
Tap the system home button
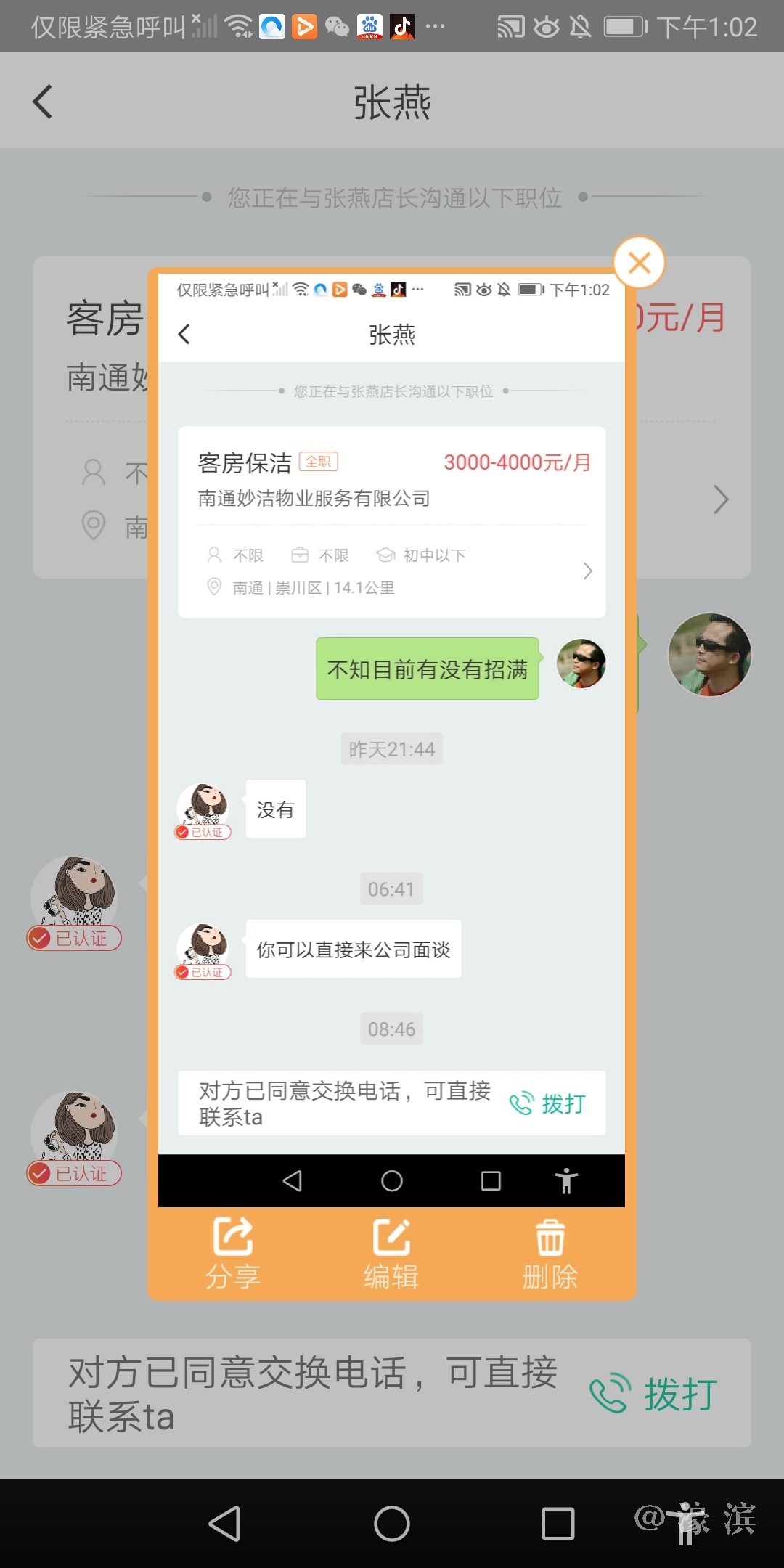click(391, 1523)
